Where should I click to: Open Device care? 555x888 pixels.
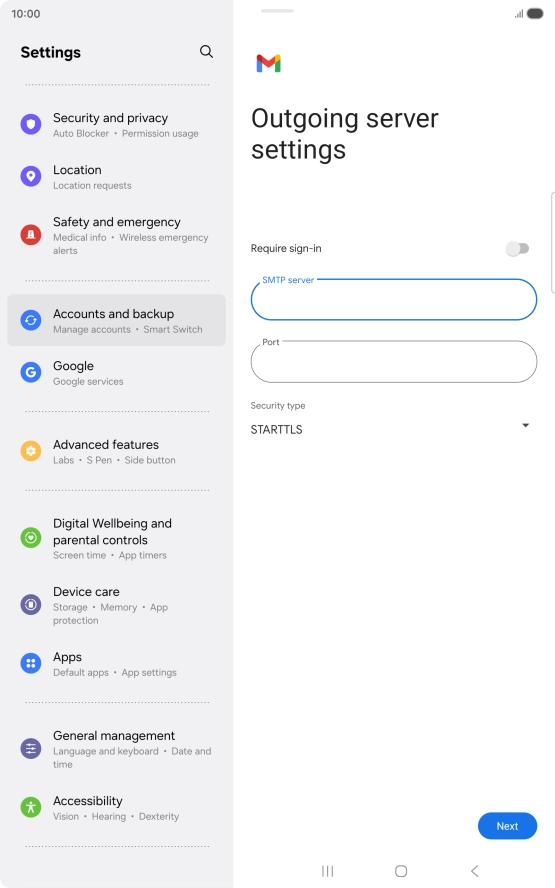pyautogui.click(x=116, y=605)
